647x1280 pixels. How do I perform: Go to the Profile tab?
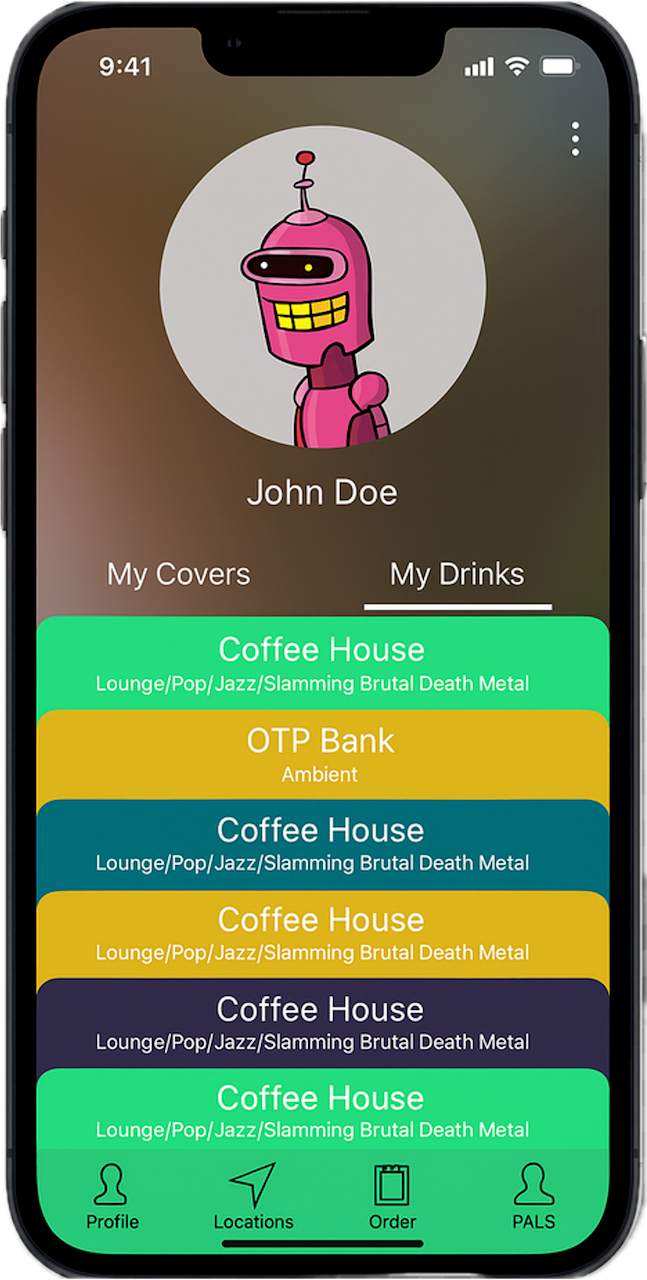click(112, 1196)
